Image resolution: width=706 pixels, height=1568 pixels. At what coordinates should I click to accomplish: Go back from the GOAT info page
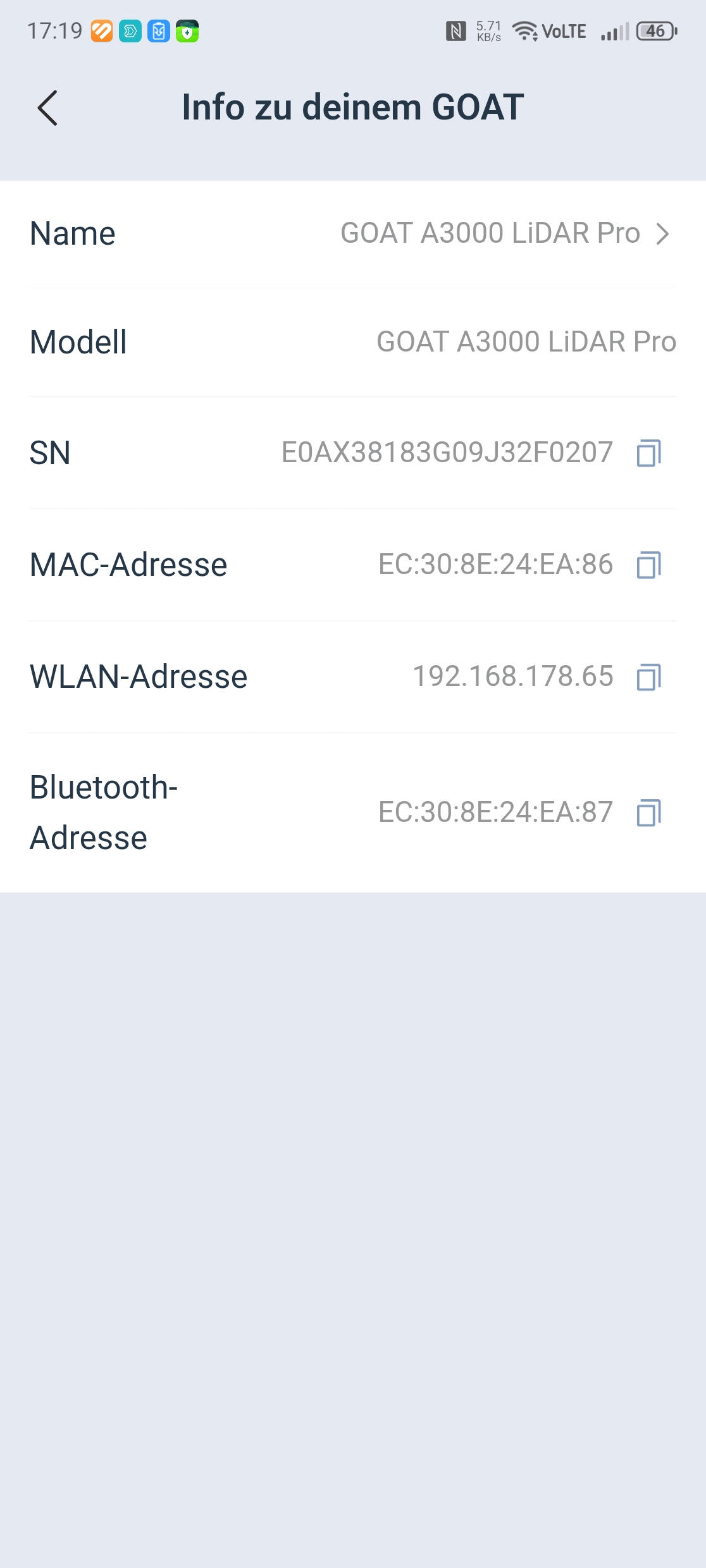click(47, 107)
